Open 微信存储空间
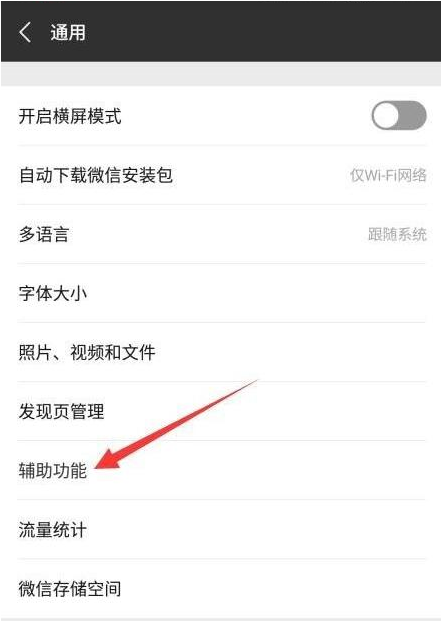Image resolution: width=441 pixels, height=621 pixels. point(221,588)
